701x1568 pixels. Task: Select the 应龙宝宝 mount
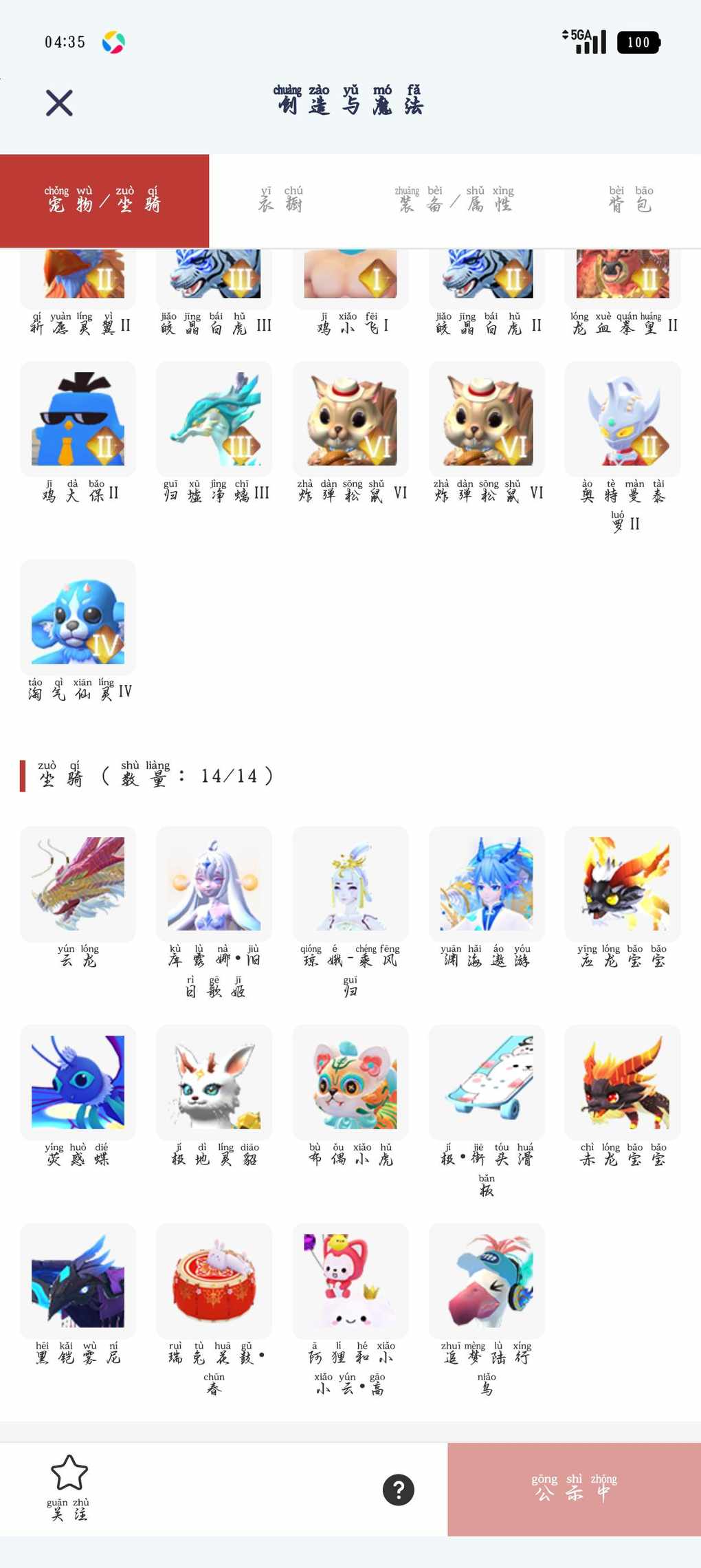[623, 884]
